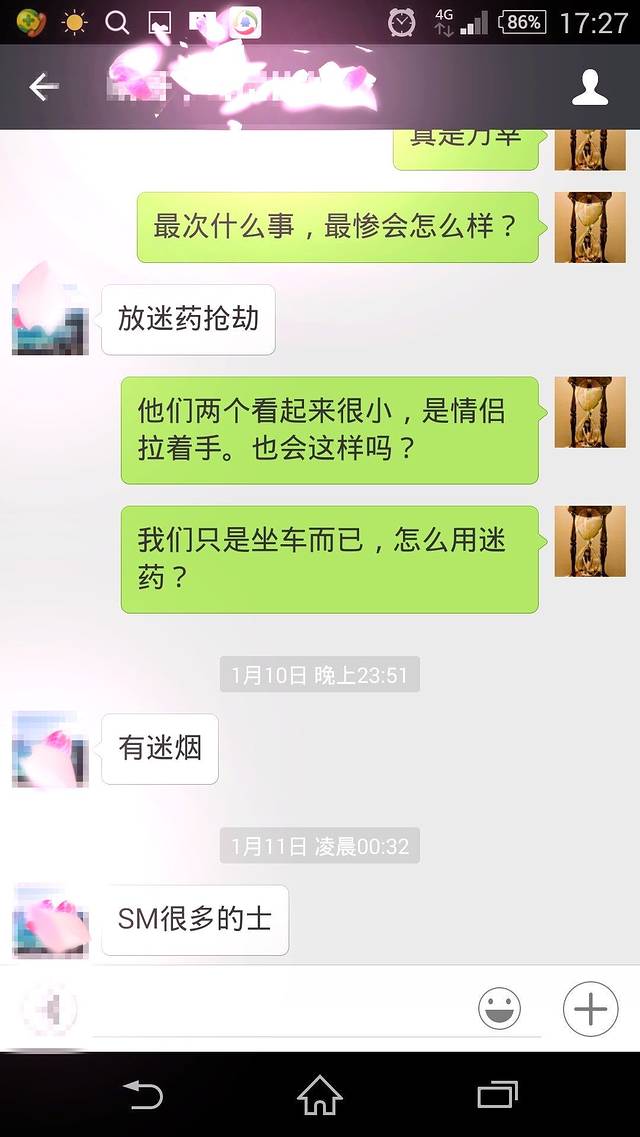Image resolution: width=640 pixels, height=1137 pixels.
Task: Open the plus attachment menu
Action: pyautogui.click(x=590, y=1010)
